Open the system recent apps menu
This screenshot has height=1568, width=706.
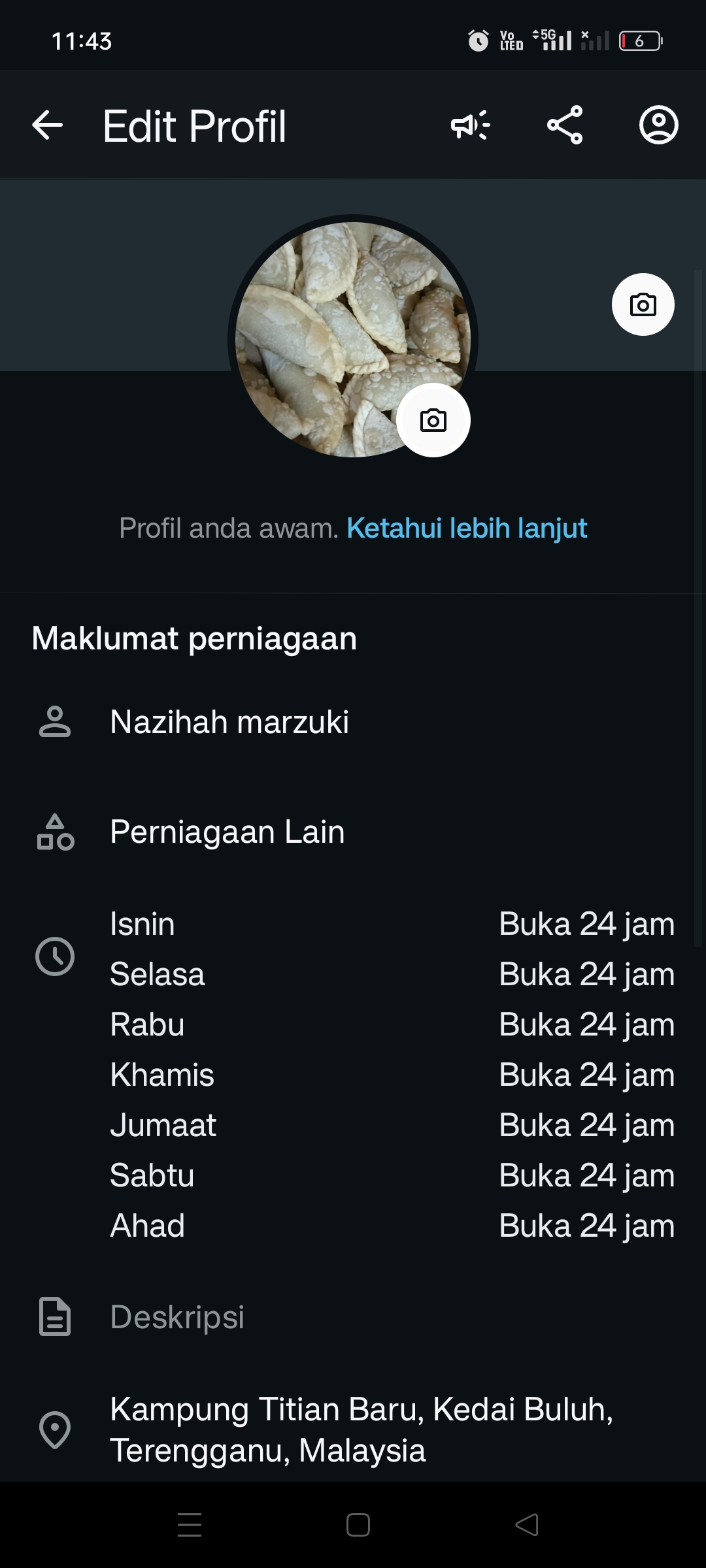pos(190,1525)
